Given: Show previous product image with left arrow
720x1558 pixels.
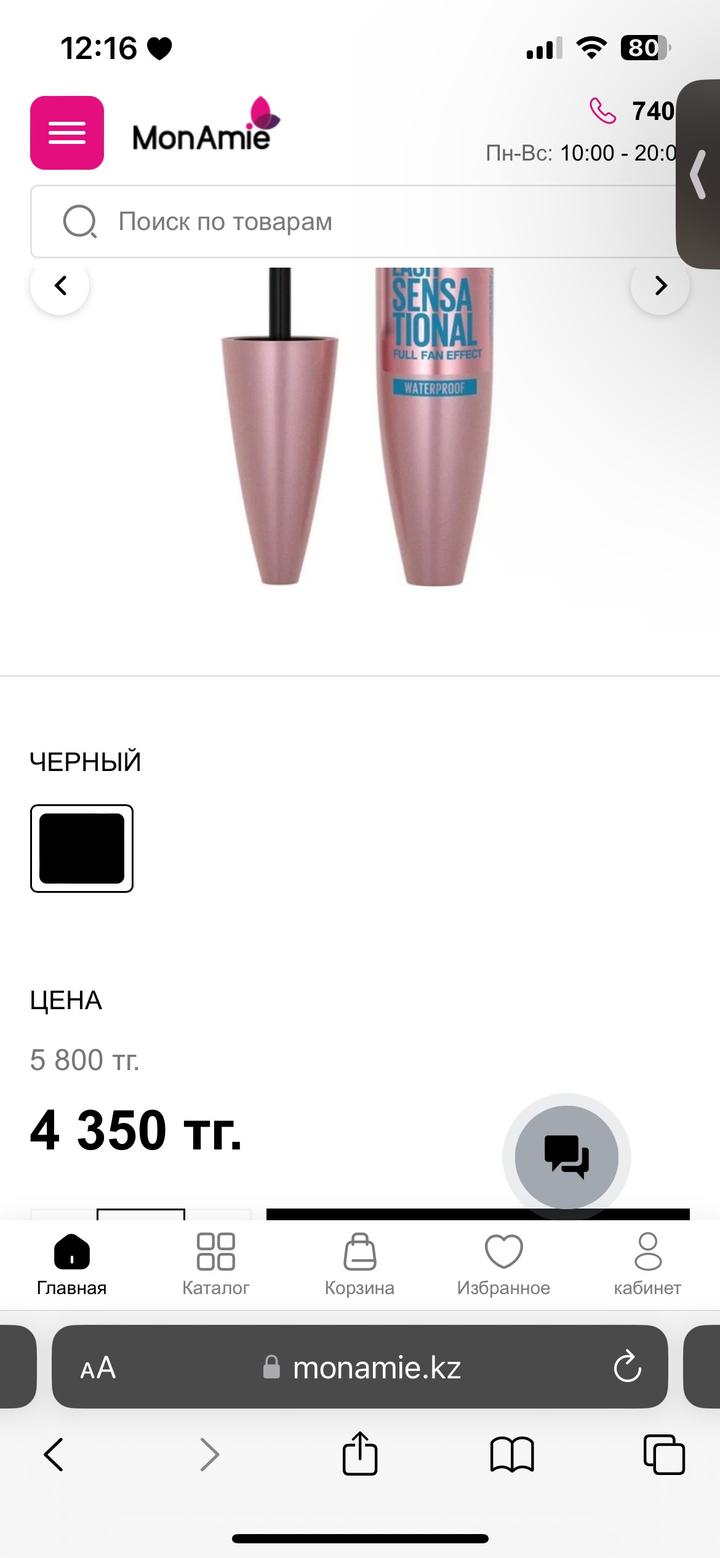Looking at the screenshot, I should tap(59, 285).
